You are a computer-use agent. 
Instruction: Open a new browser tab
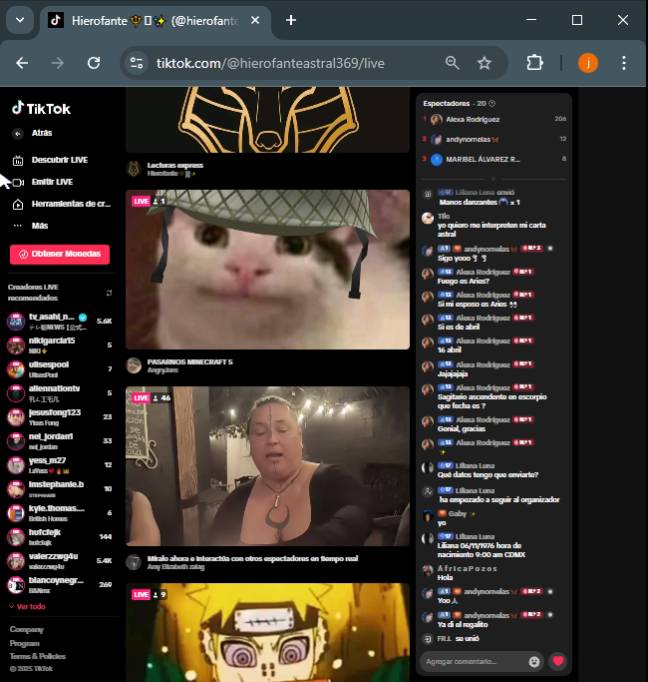pos(291,20)
